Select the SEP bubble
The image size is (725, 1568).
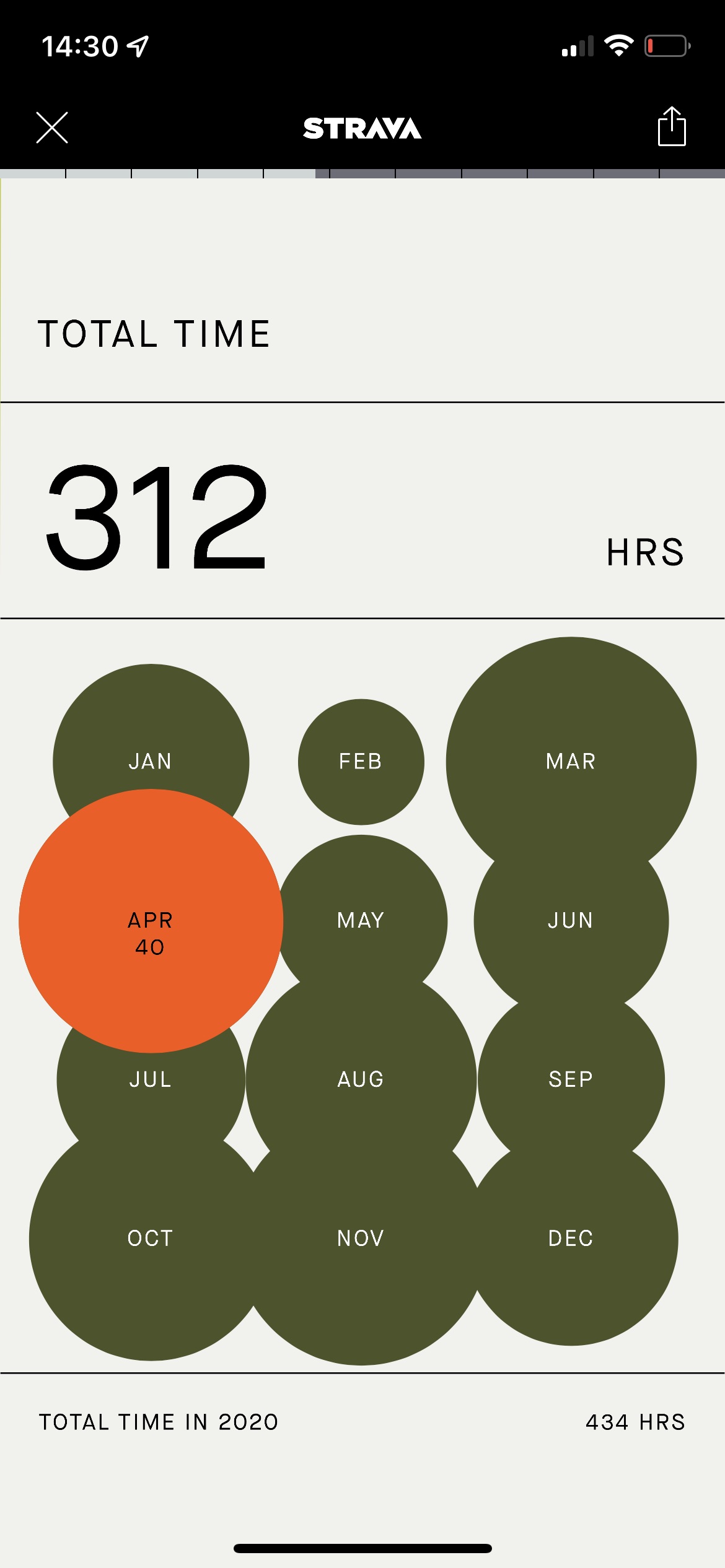(x=571, y=1079)
